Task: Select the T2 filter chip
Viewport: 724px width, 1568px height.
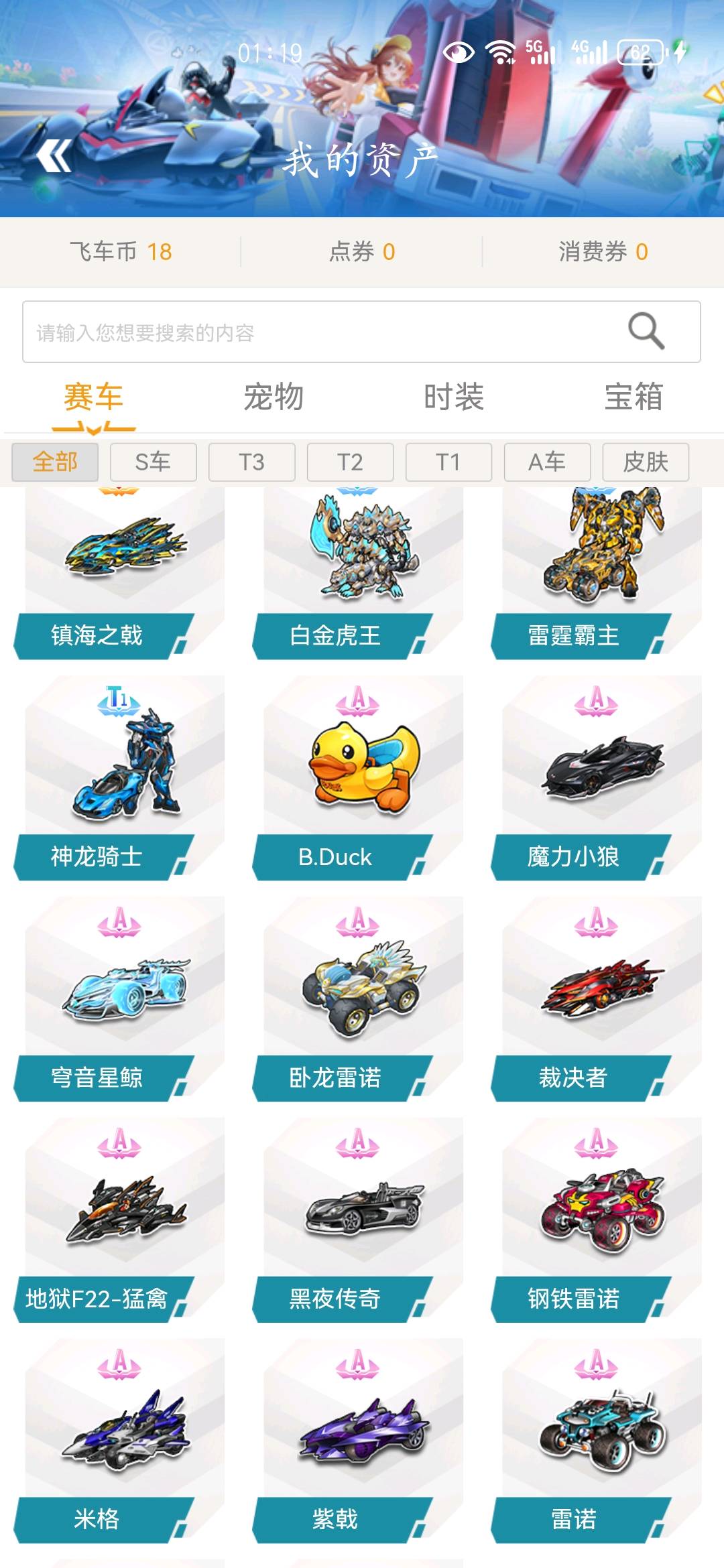Action: pos(351,462)
